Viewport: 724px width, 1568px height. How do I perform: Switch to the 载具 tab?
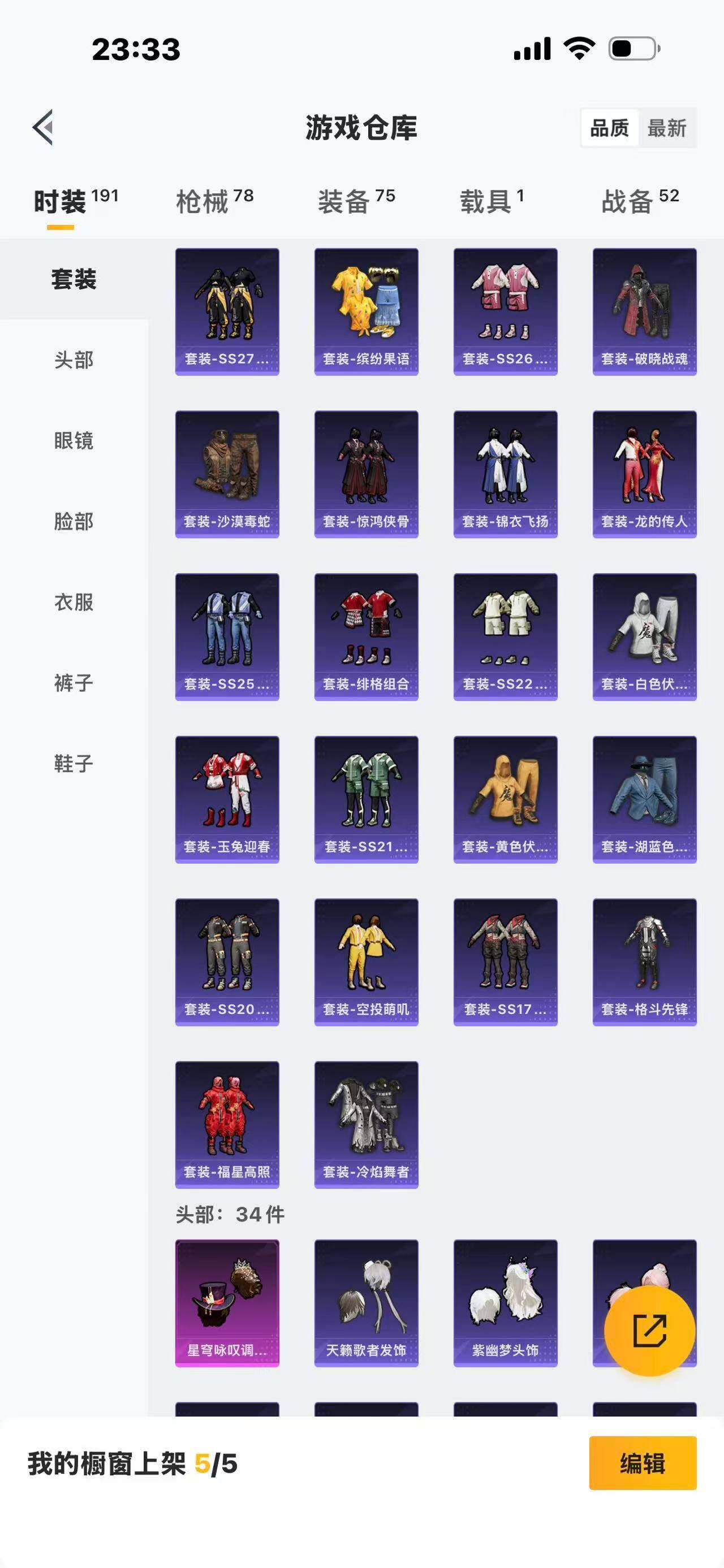[492, 201]
